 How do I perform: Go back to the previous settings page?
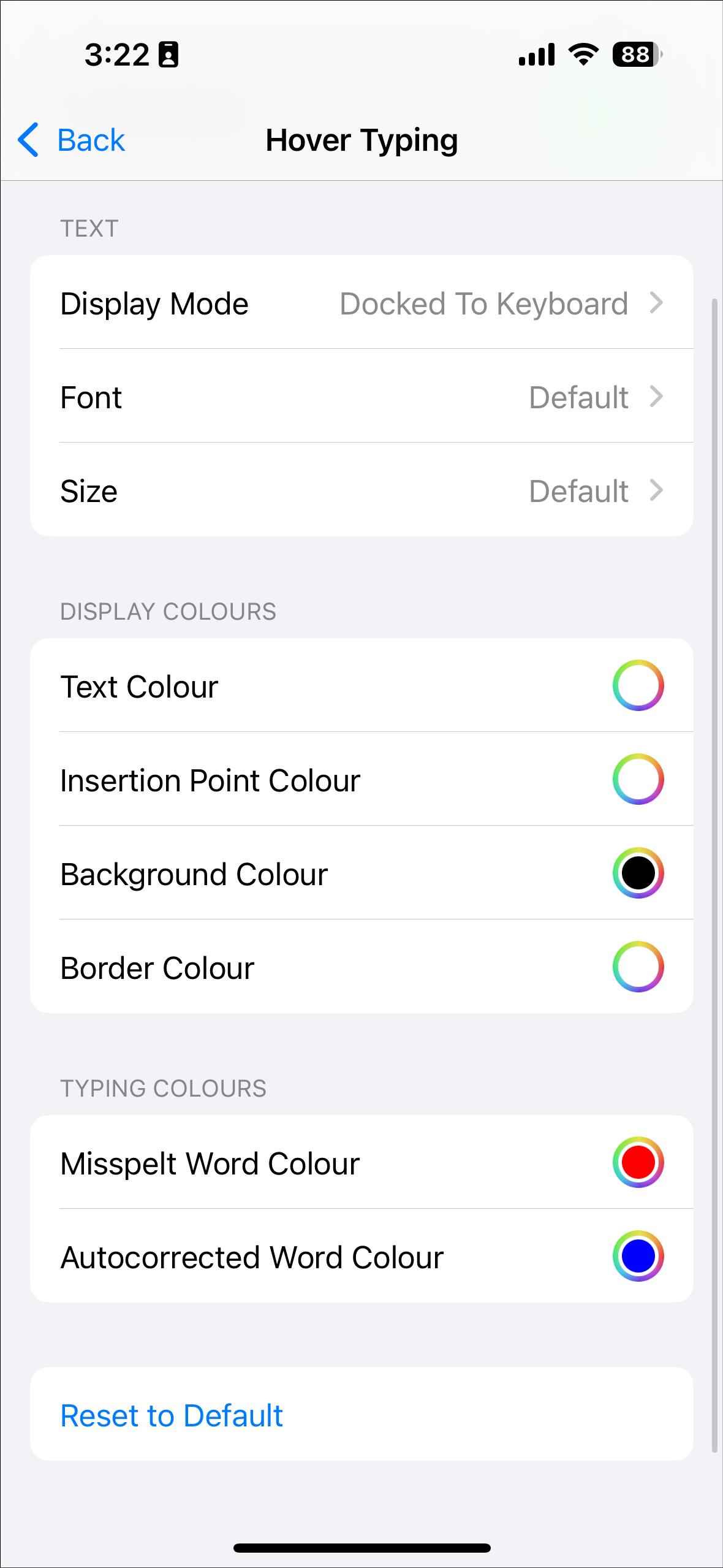pos(72,140)
